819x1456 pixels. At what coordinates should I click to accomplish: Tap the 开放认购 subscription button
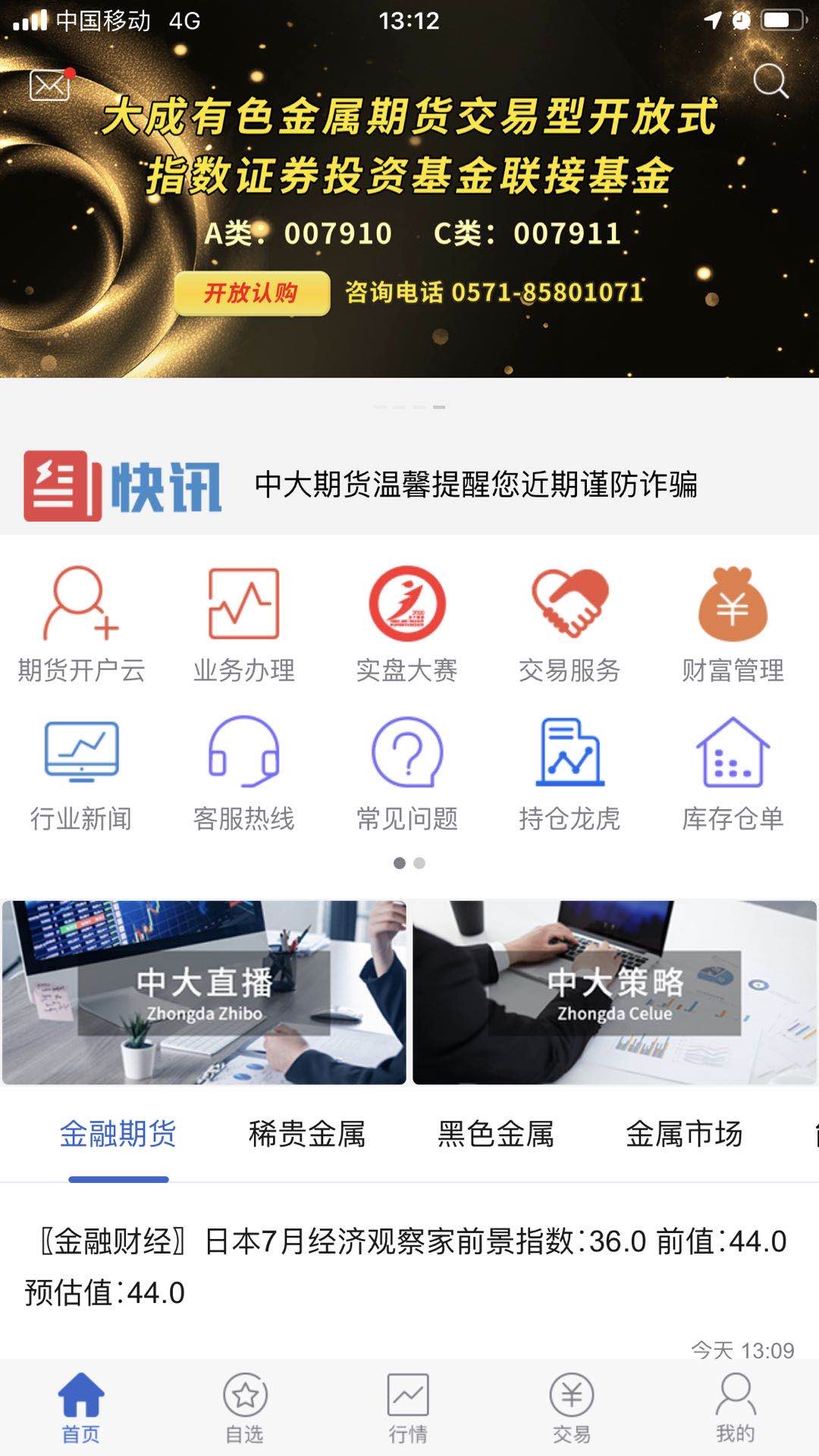click(252, 296)
